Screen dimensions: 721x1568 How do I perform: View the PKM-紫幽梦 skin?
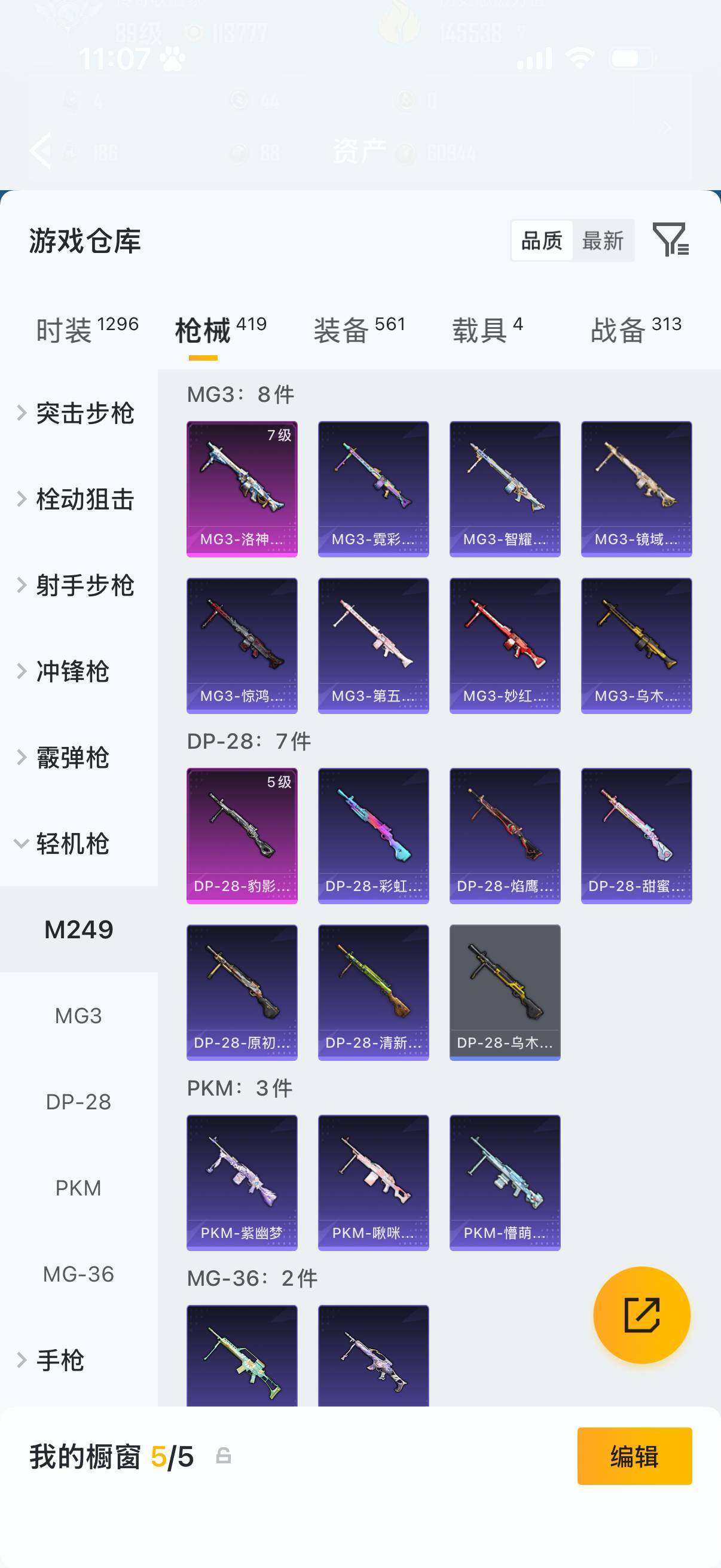[x=242, y=1183]
